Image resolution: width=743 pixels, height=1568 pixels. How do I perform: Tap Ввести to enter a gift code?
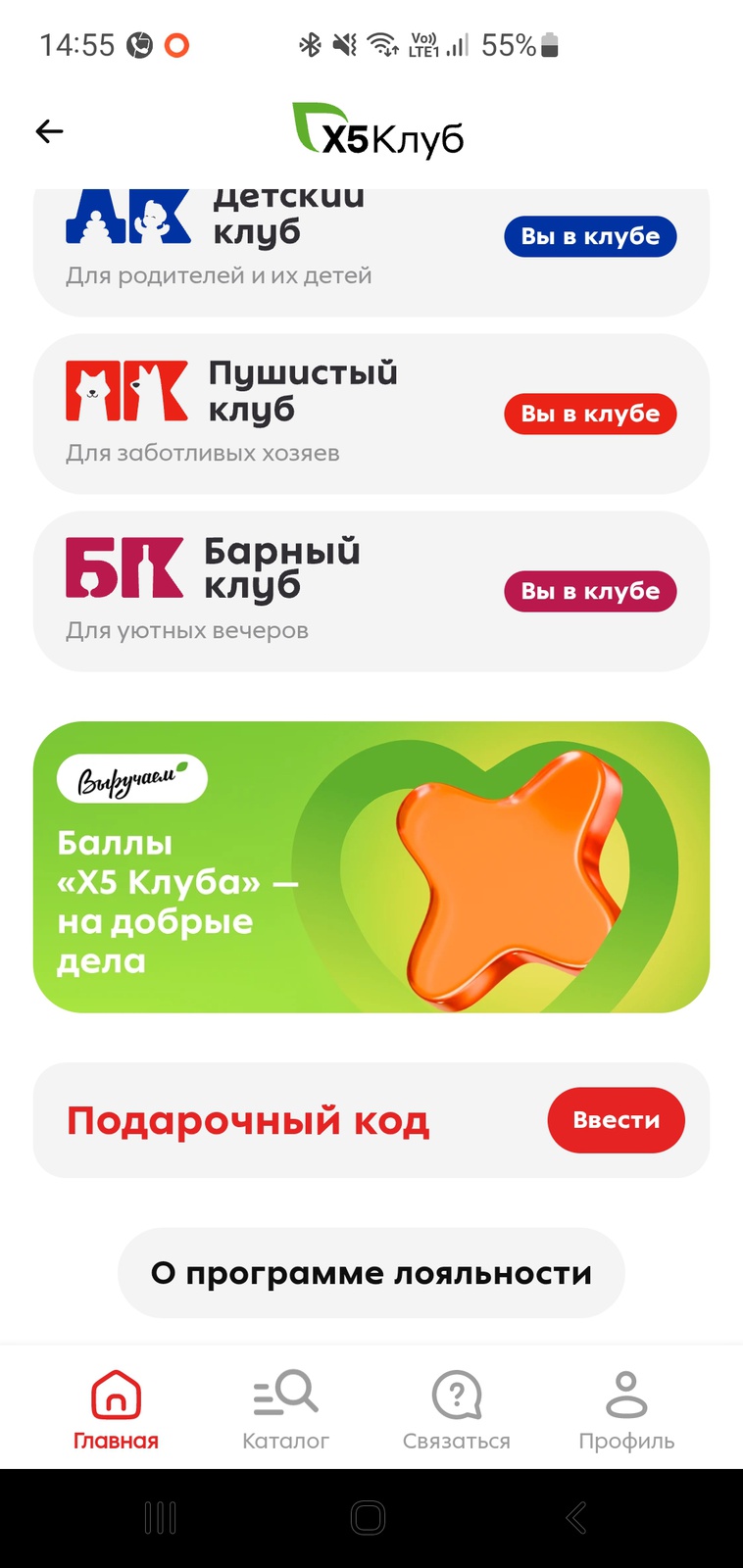click(x=616, y=1120)
